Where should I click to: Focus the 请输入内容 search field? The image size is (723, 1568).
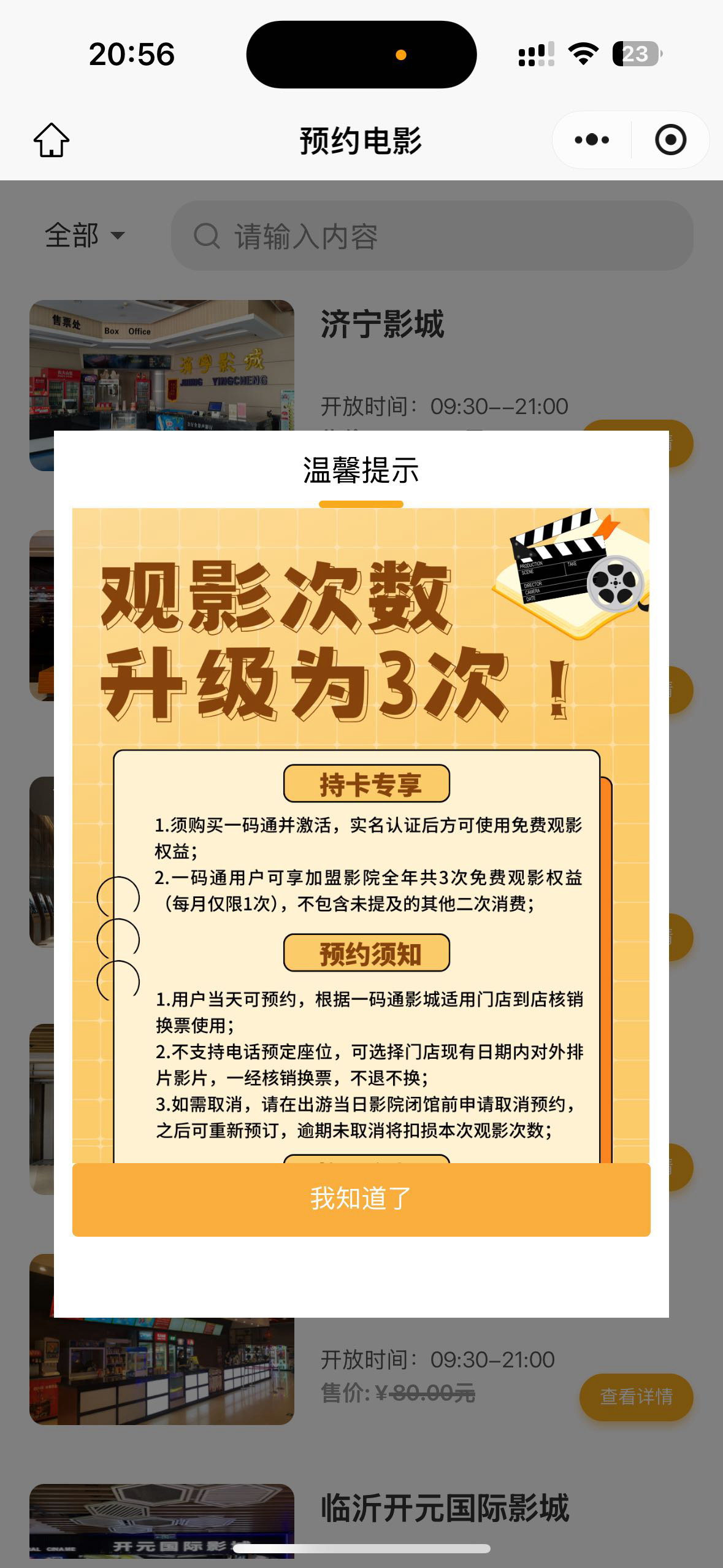432,236
